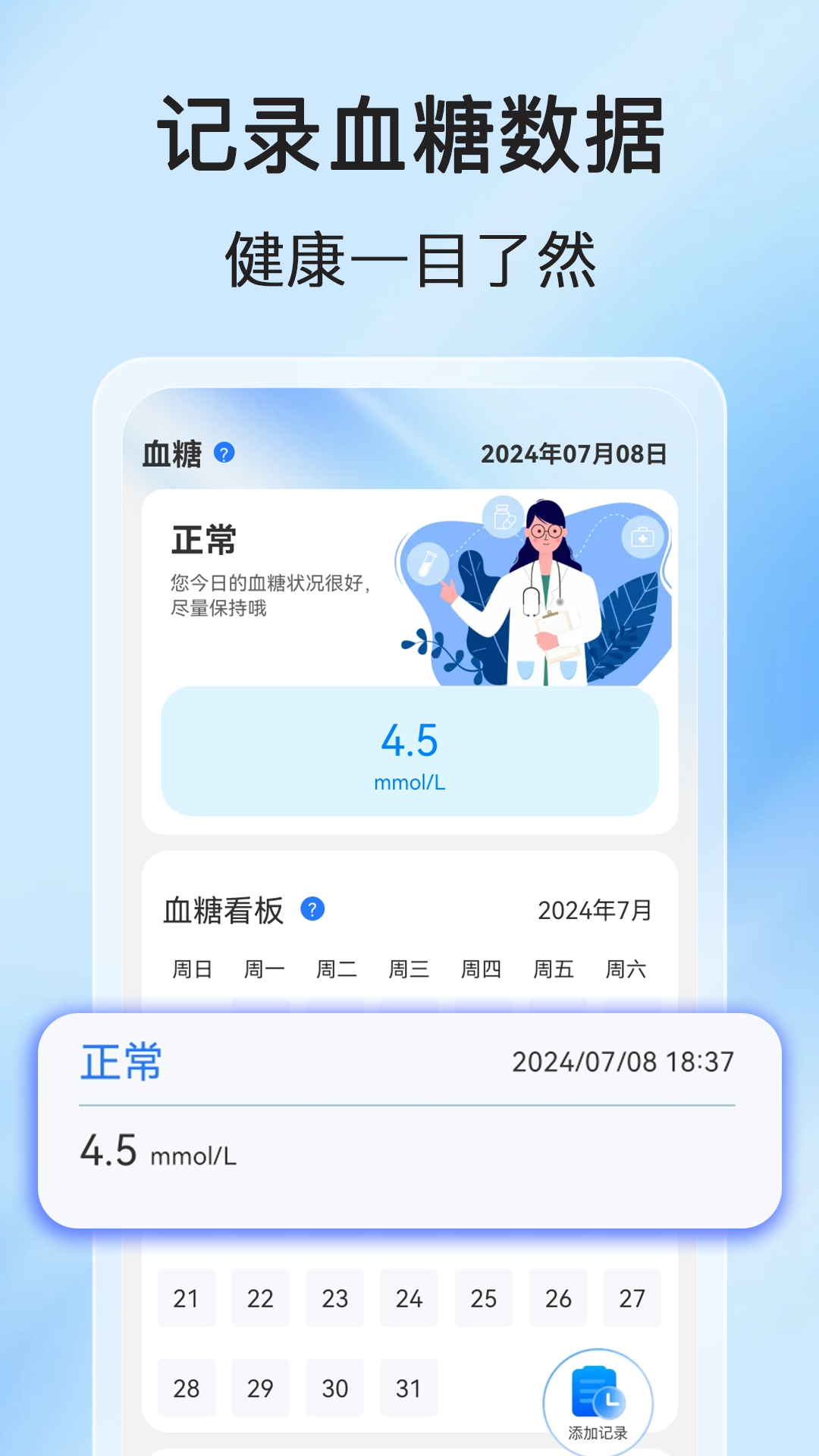
Task: Select the test tube icon in the illustration
Action: [427, 565]
